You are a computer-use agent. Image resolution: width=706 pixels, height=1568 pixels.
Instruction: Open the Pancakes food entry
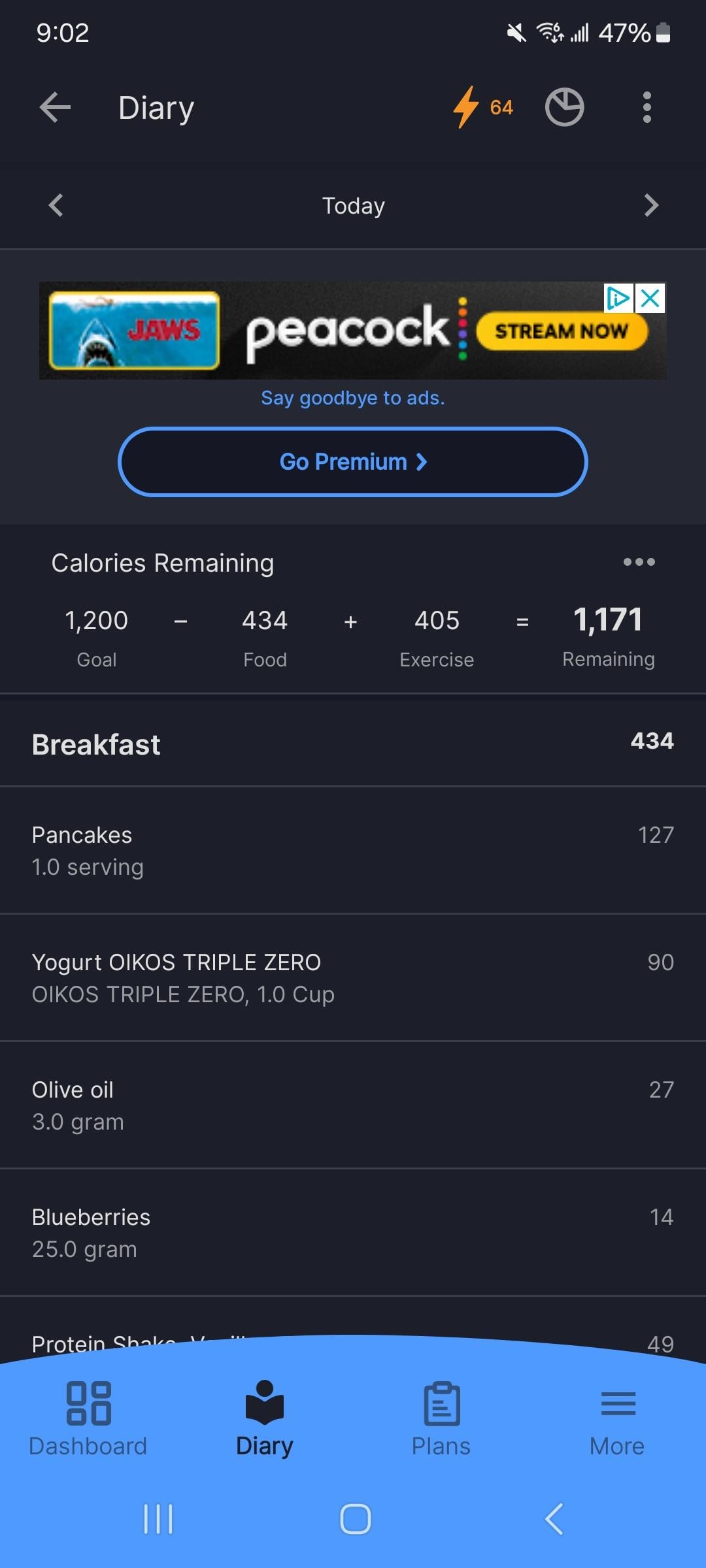click(x=353, y=850)
